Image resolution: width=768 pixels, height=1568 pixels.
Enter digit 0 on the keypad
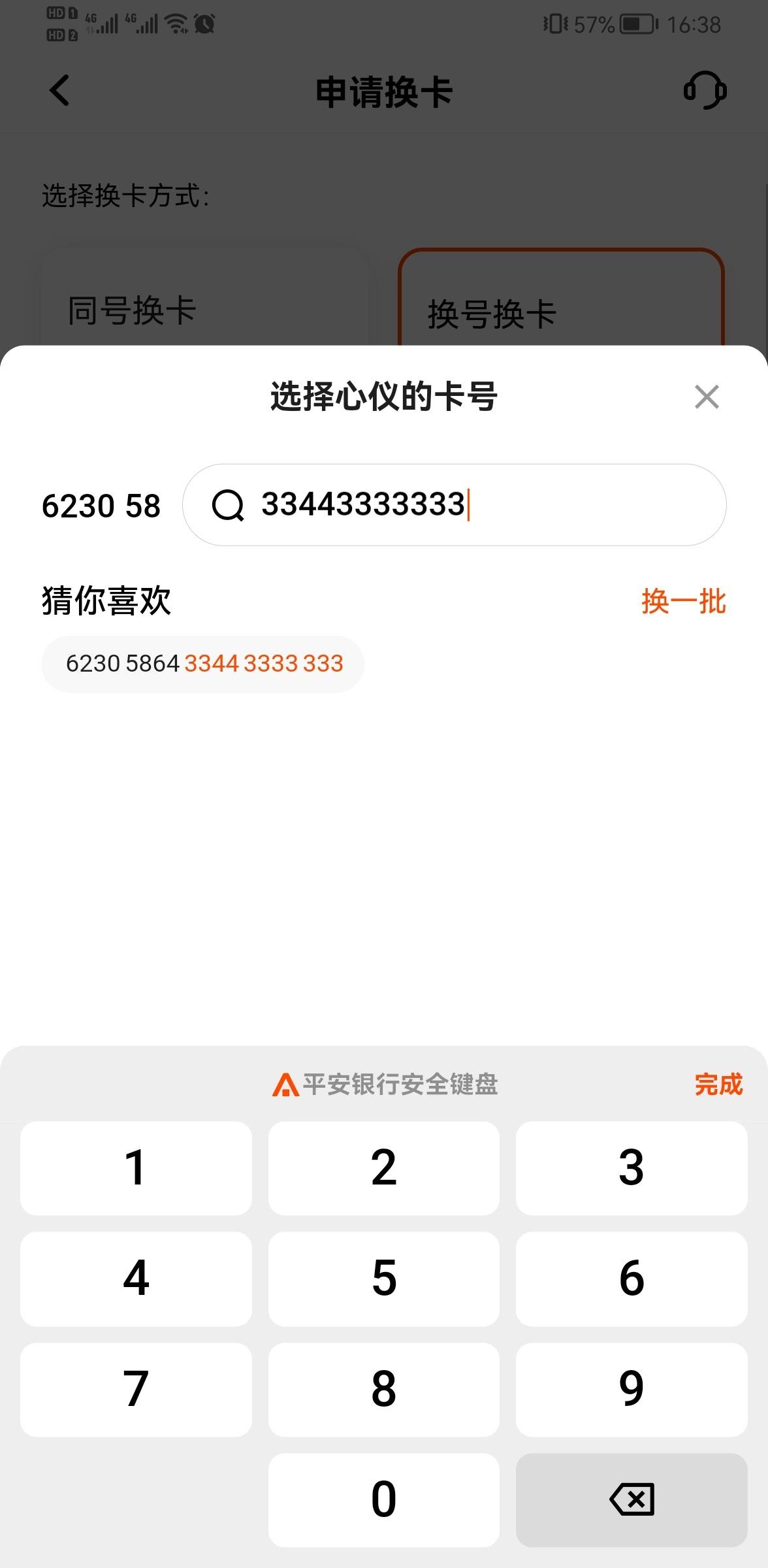coord(384,1500)
